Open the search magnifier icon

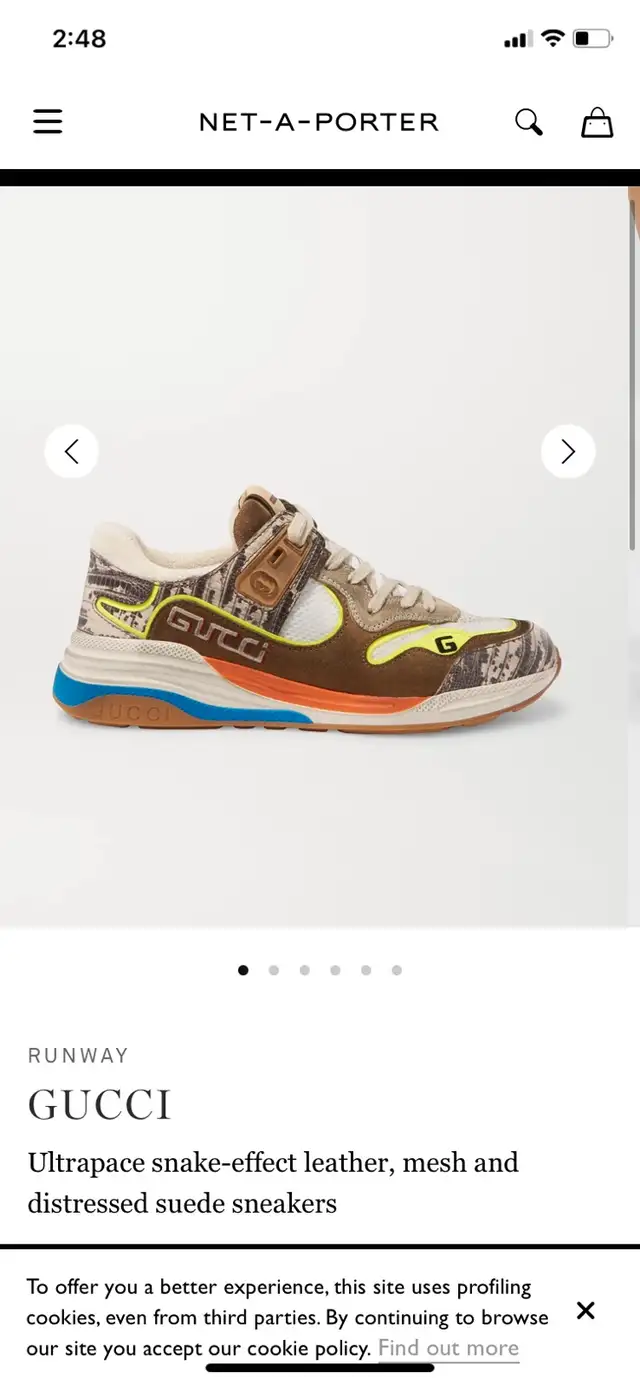[529, 122]
